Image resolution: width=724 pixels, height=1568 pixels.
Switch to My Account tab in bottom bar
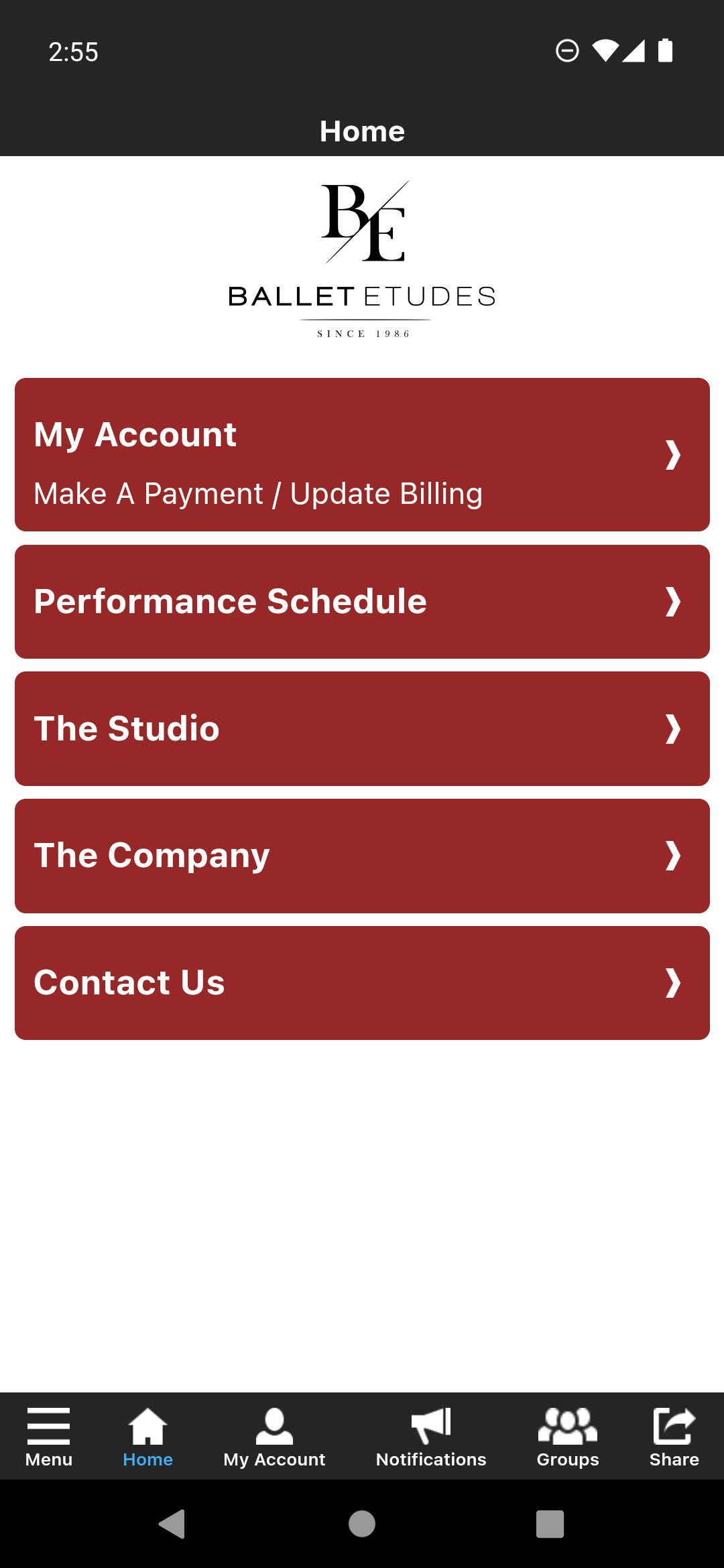(x=274, y=1437)
